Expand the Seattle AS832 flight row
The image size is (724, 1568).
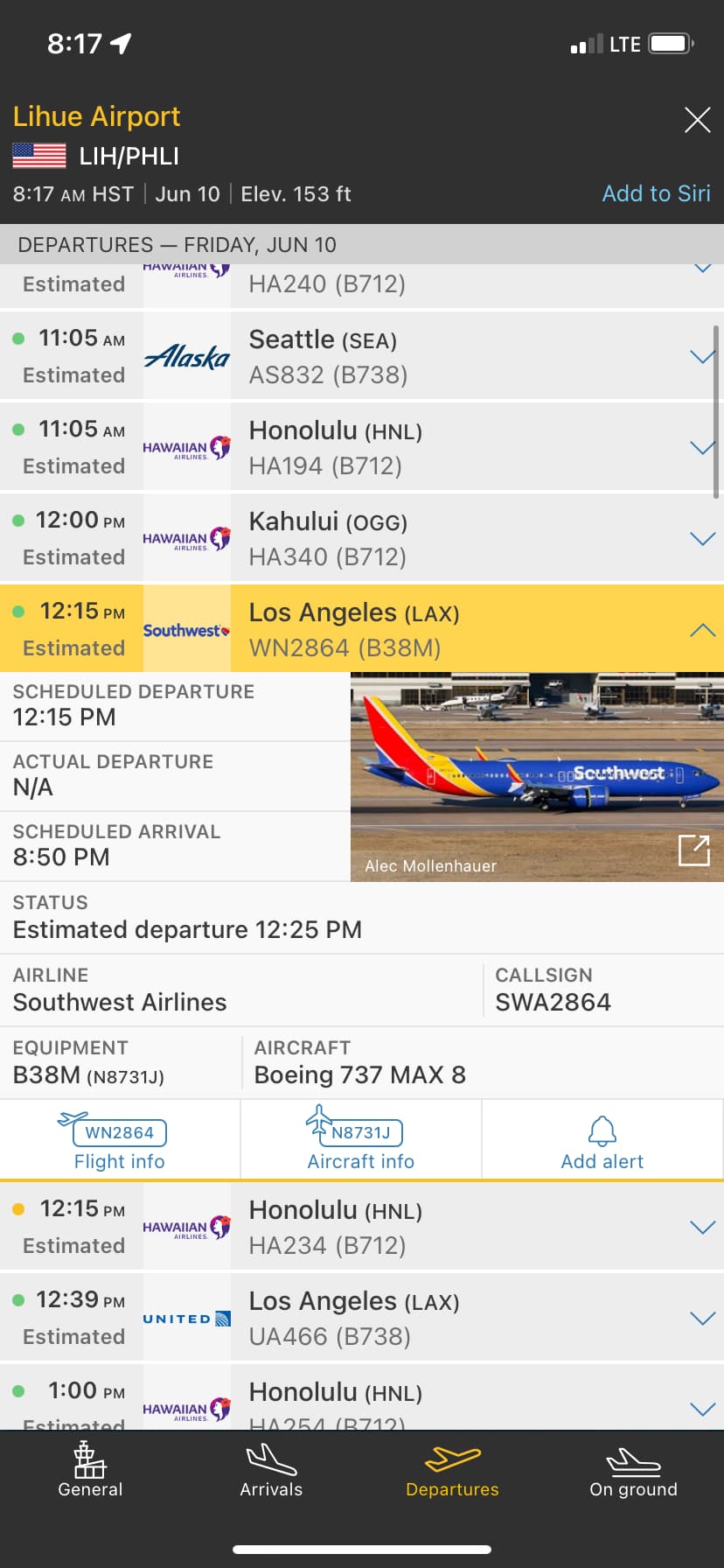(702, 357)
